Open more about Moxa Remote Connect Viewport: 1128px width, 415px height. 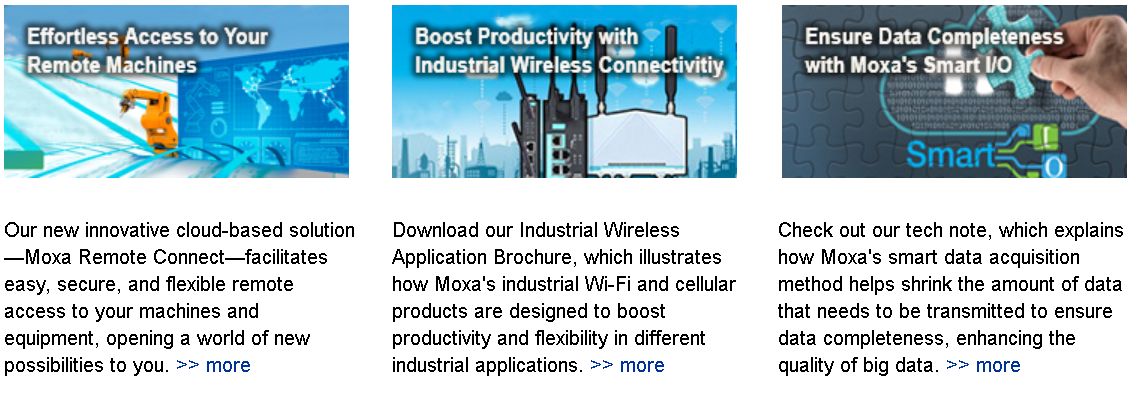[x=213, y=365]
